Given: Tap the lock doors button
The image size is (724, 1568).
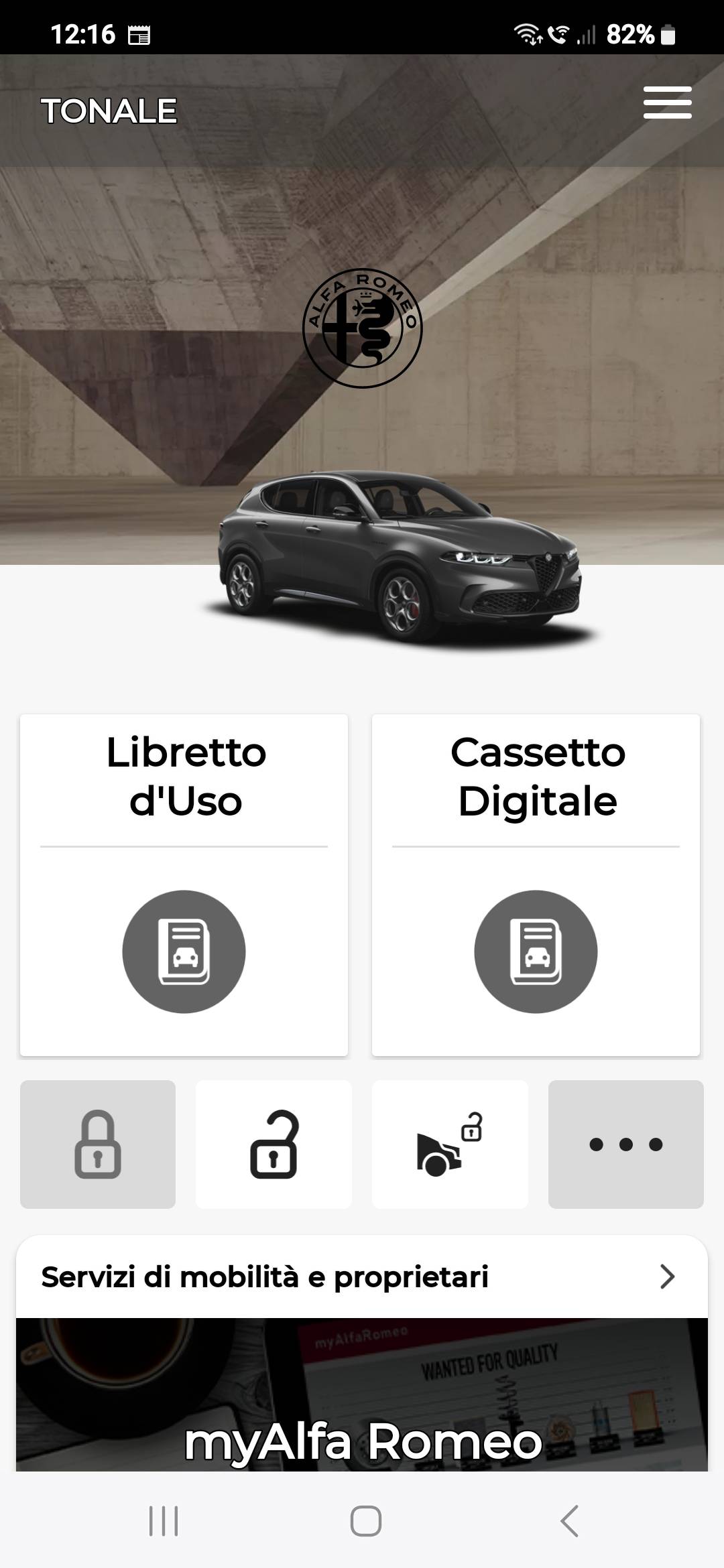Looking at the screenshot, I should pos(98,1145).
